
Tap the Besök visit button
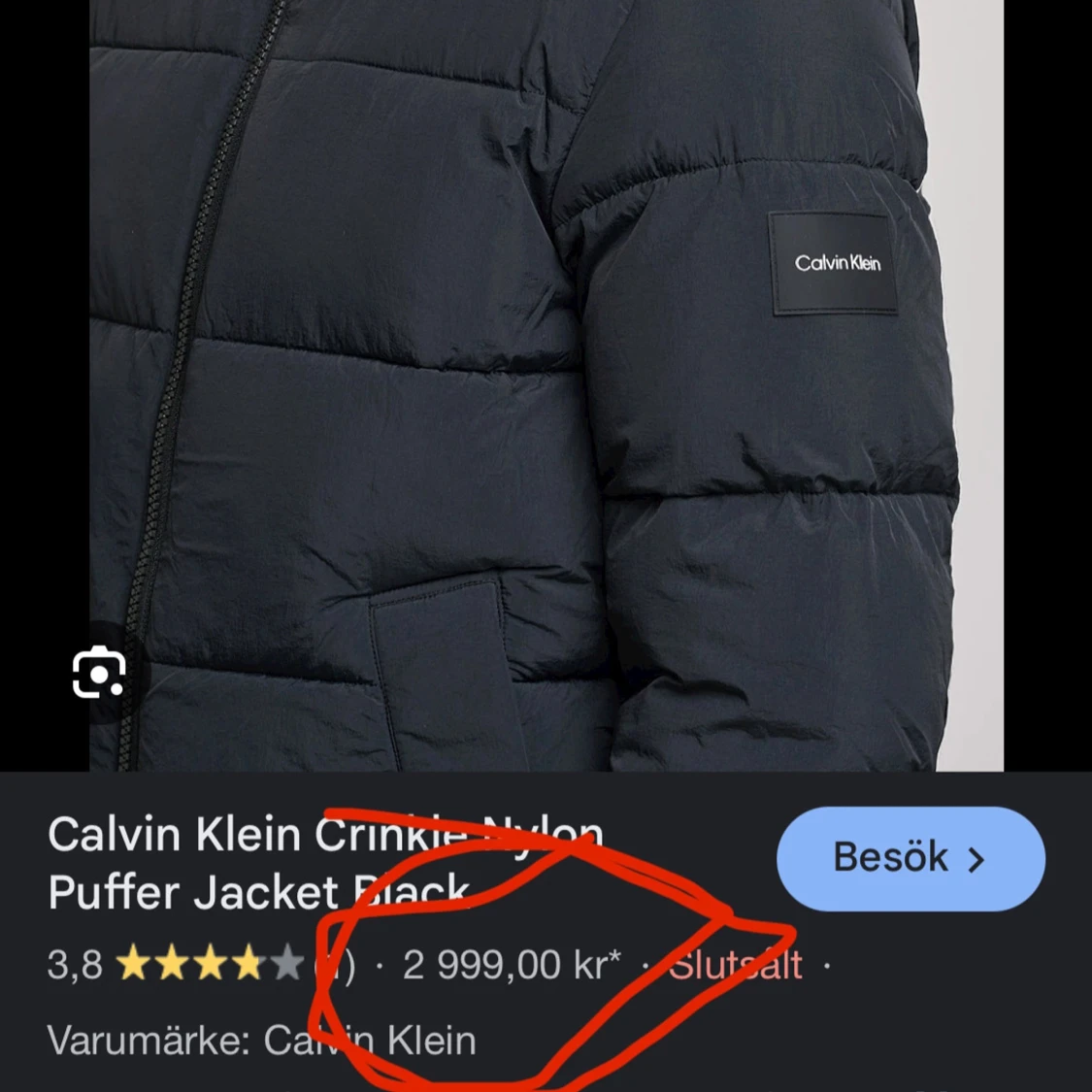pyautogui.click(x=910, y=859)
